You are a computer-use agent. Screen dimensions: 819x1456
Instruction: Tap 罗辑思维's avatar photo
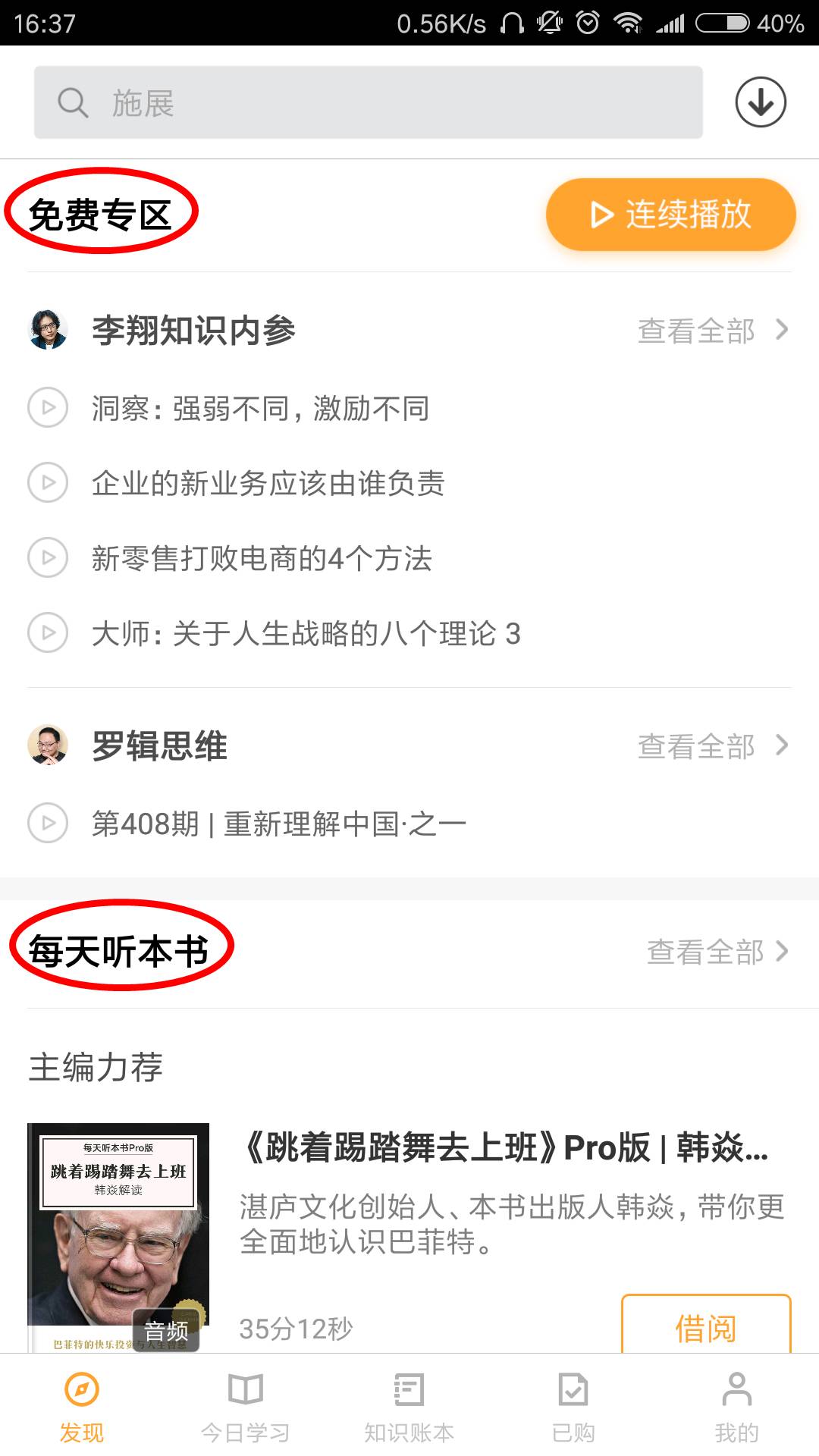pos(48,746)
